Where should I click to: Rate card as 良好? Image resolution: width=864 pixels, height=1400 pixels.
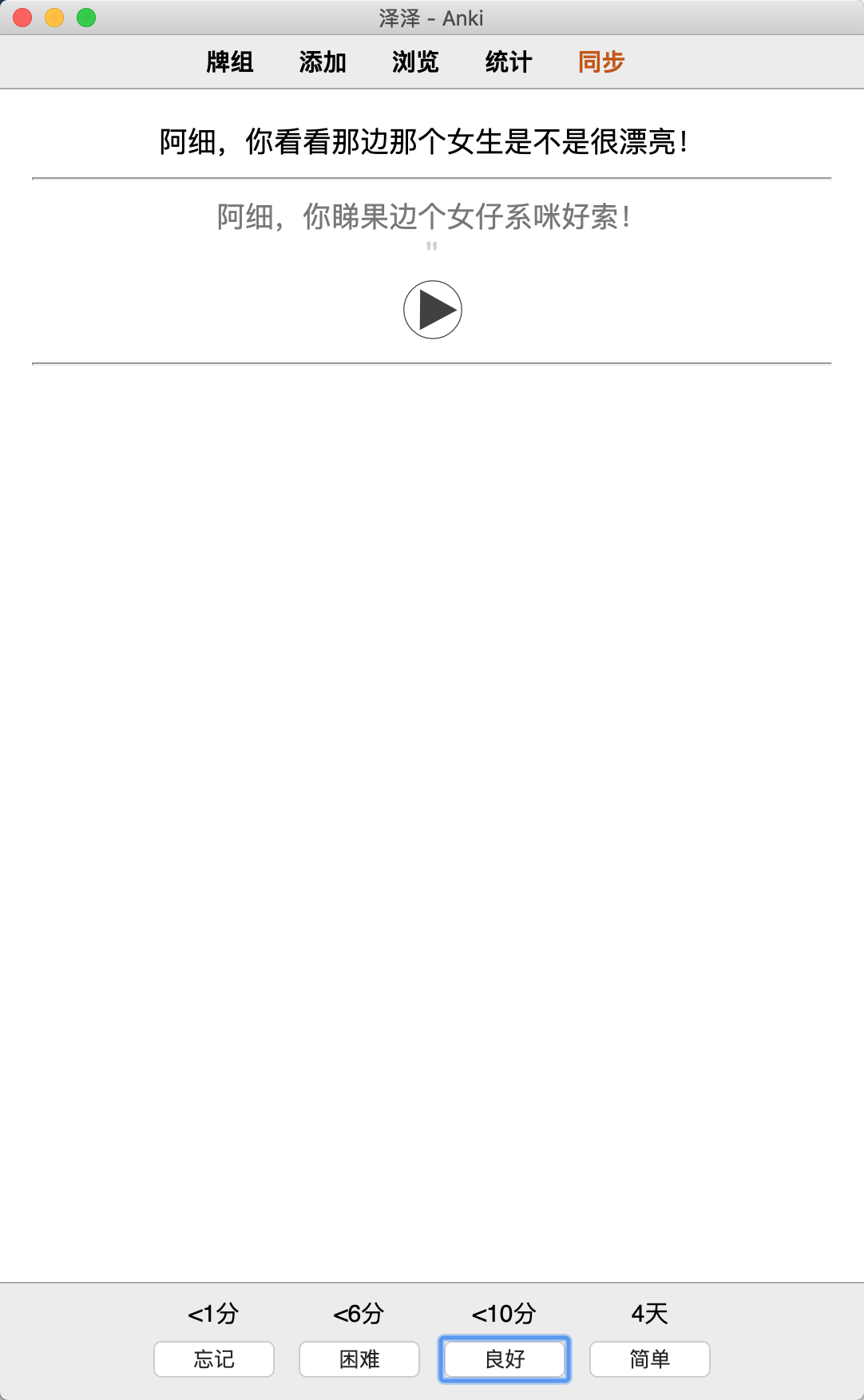(505, 1358)
